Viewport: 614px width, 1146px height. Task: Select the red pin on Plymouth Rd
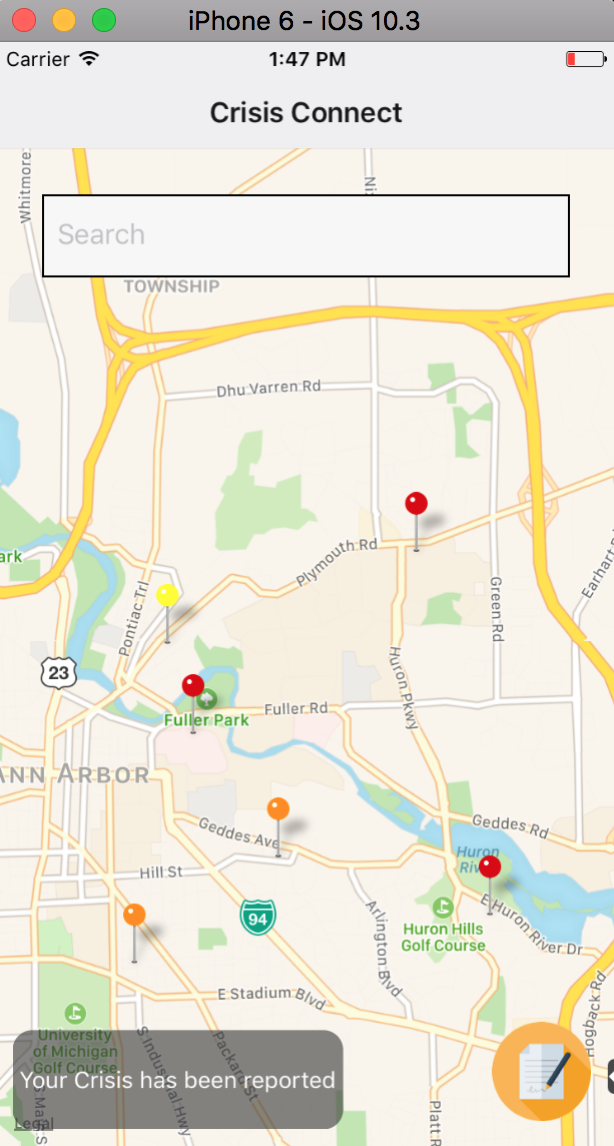point(416,504)
